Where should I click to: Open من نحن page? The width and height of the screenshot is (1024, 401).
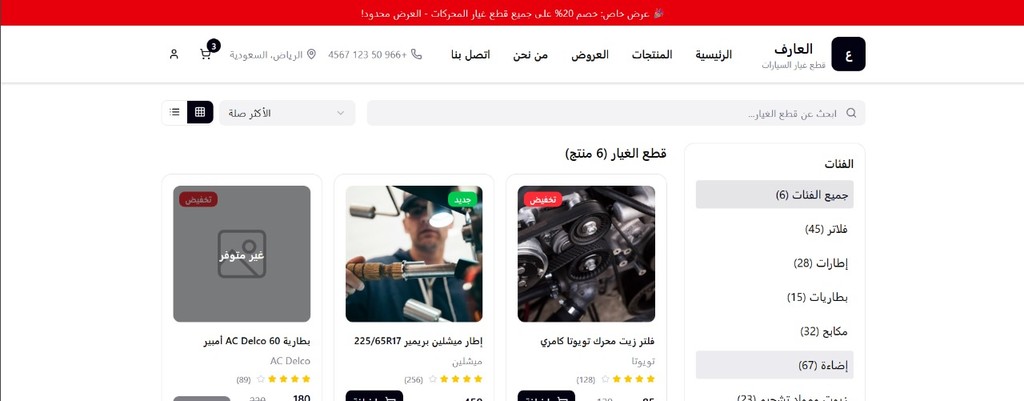tap(530, 54)
